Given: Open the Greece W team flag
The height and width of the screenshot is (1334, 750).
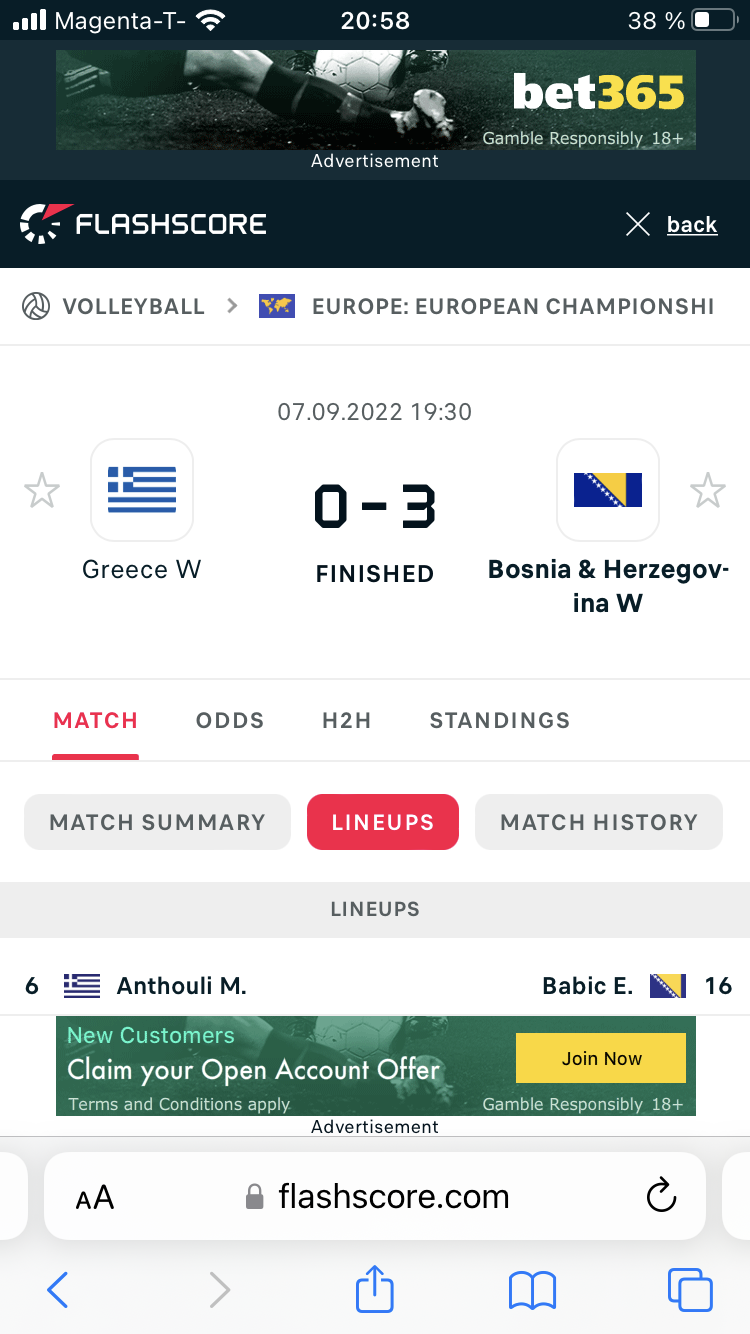Looking at the screenshot, I should (x=142, y=490).
